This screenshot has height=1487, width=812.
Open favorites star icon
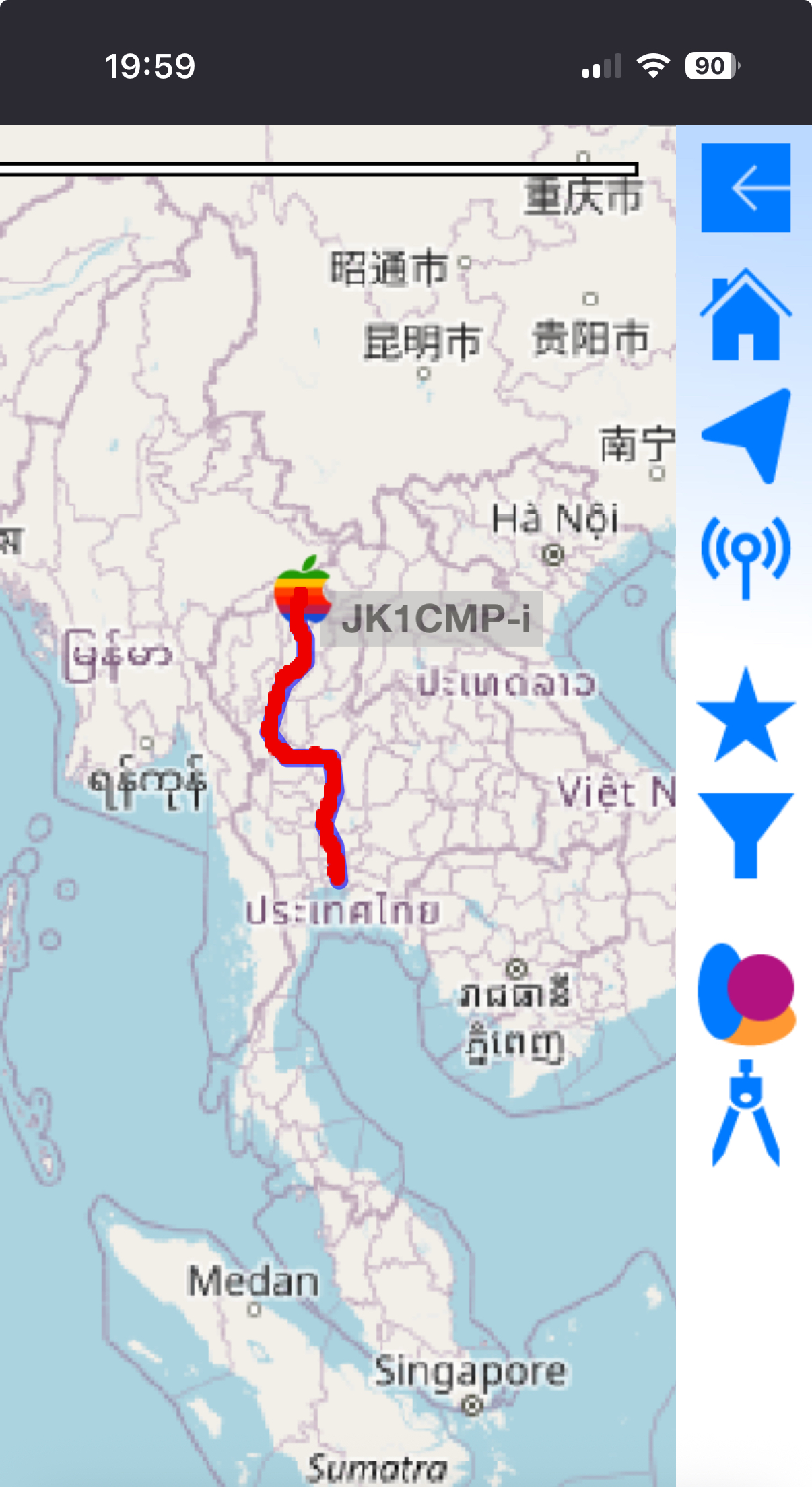(x=745, y=716)
